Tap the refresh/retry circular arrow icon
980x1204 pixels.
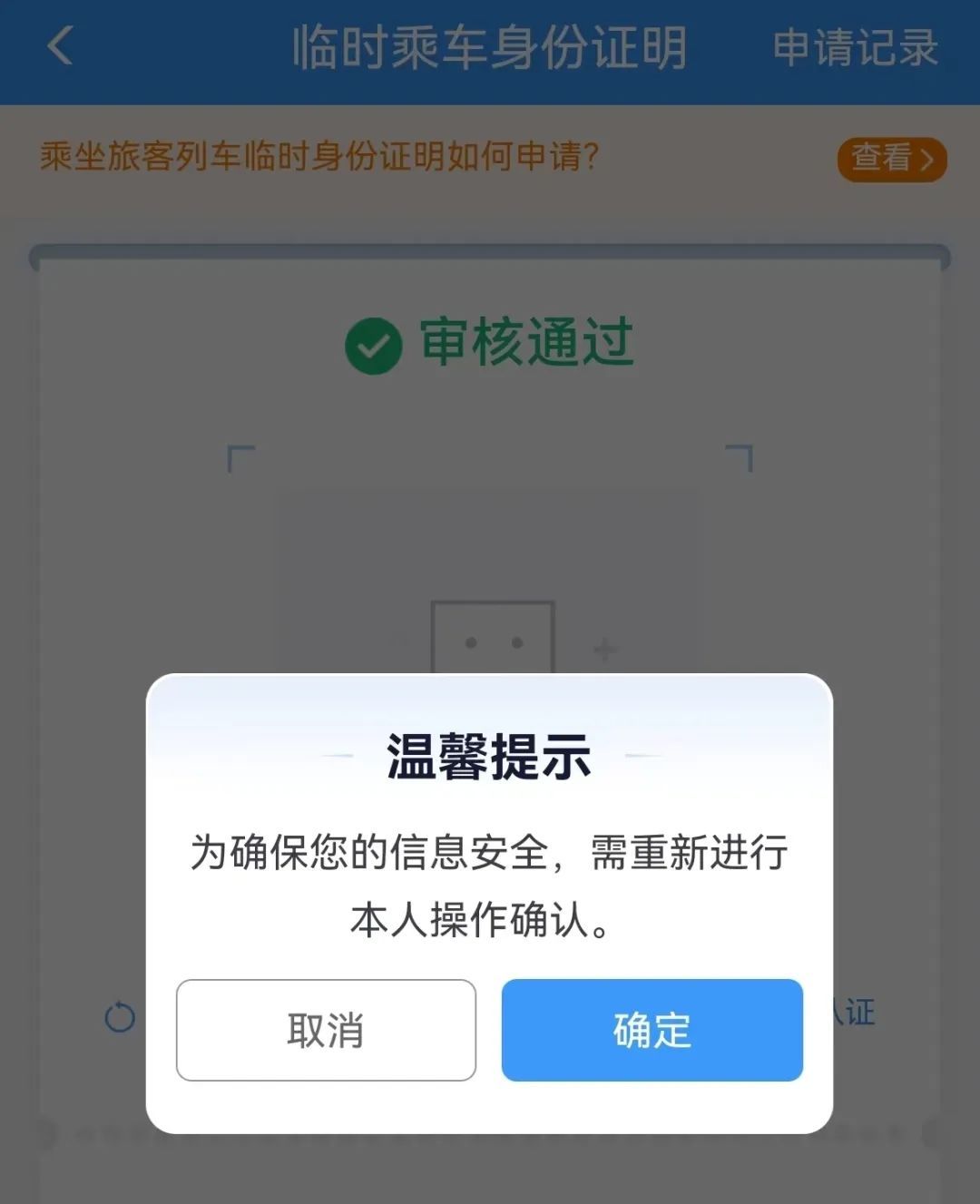[117, 1017]
